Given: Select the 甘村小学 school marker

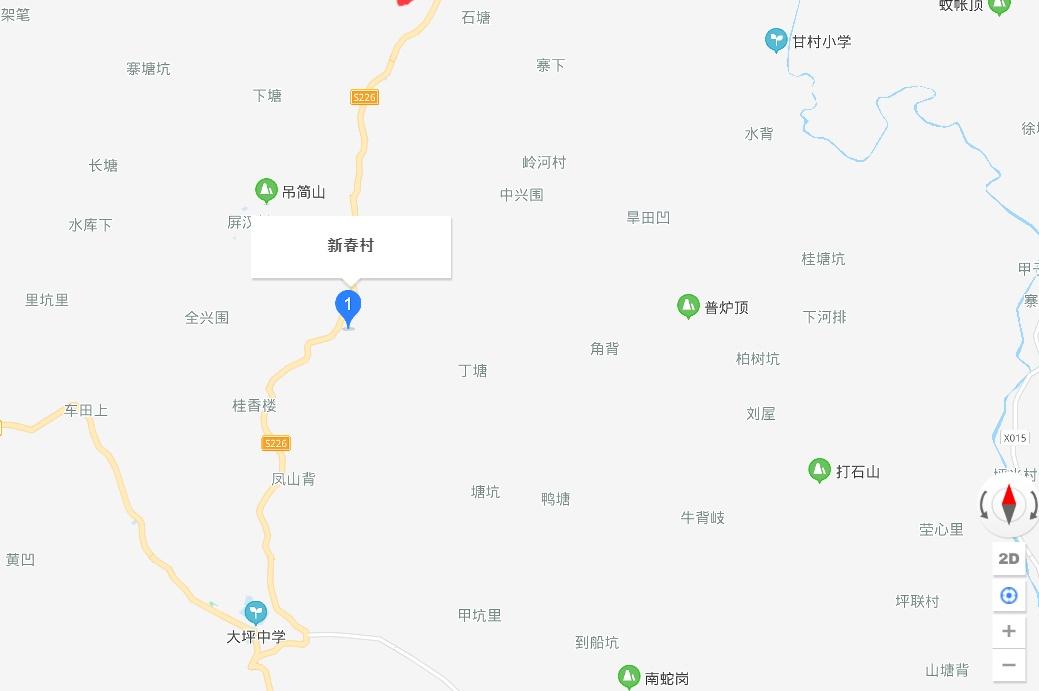Looking at the screenshot, I should [x=776, y=41].
